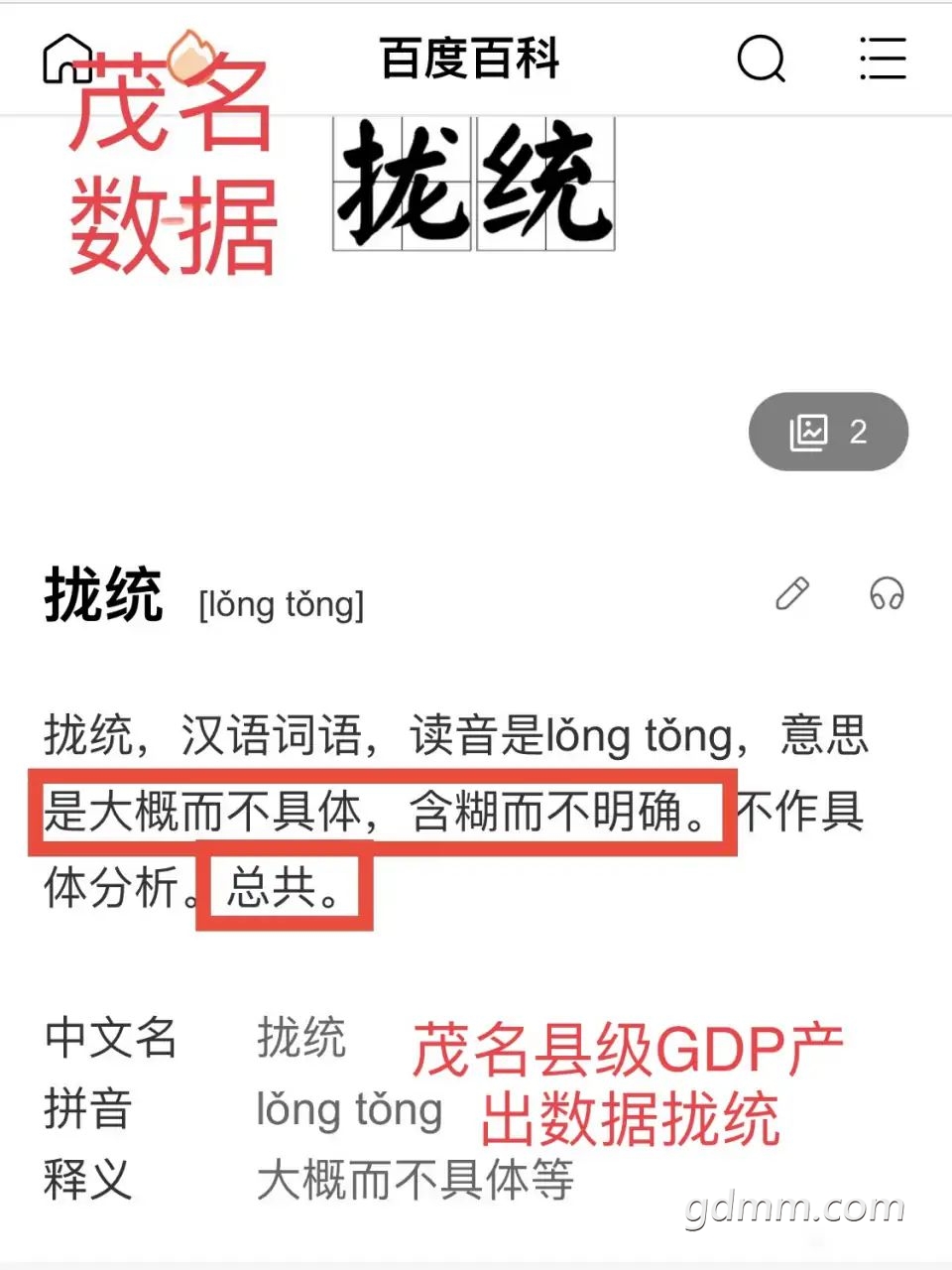
Task: Open the image gallery showing 2 pictures
Action: [x=828, y=432]
